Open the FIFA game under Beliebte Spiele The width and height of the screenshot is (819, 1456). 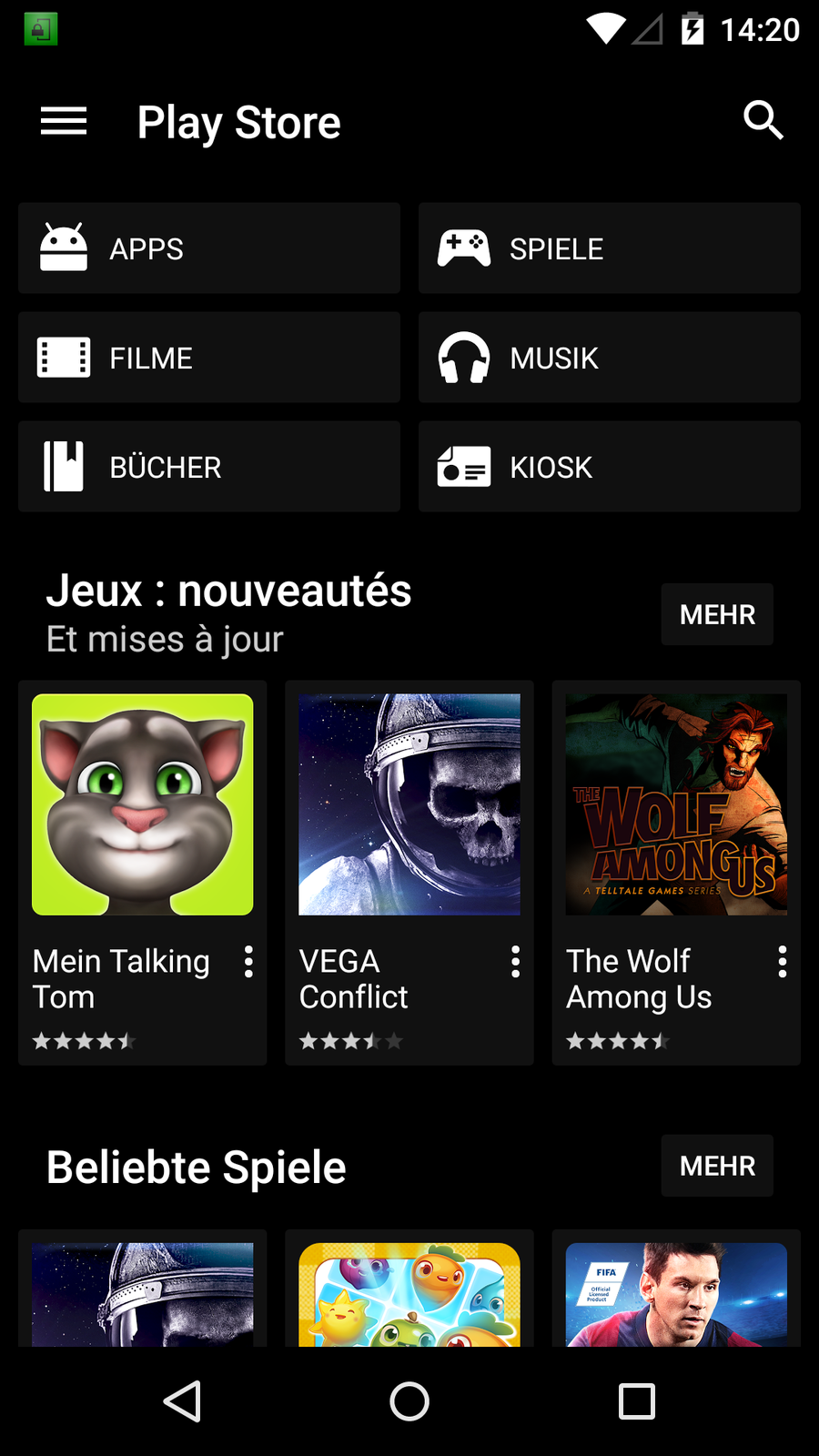click(676, 1294)
